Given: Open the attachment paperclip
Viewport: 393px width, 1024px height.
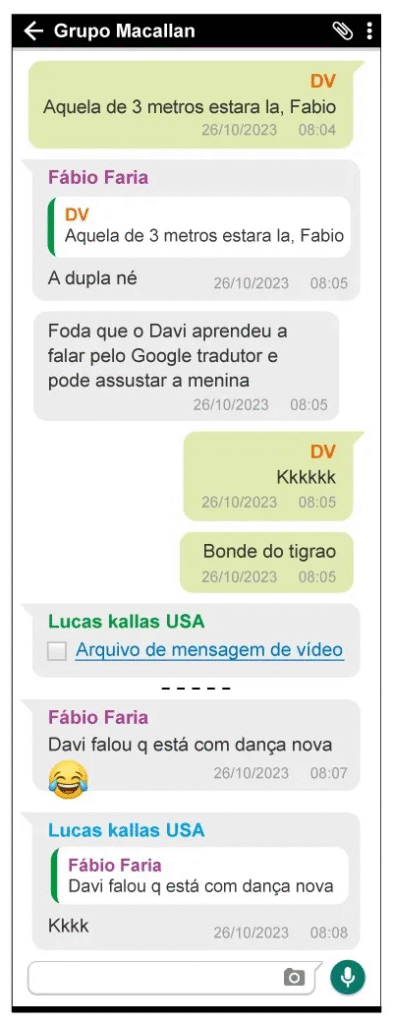Looking at the screenshot, I should (x=342, y=31).
